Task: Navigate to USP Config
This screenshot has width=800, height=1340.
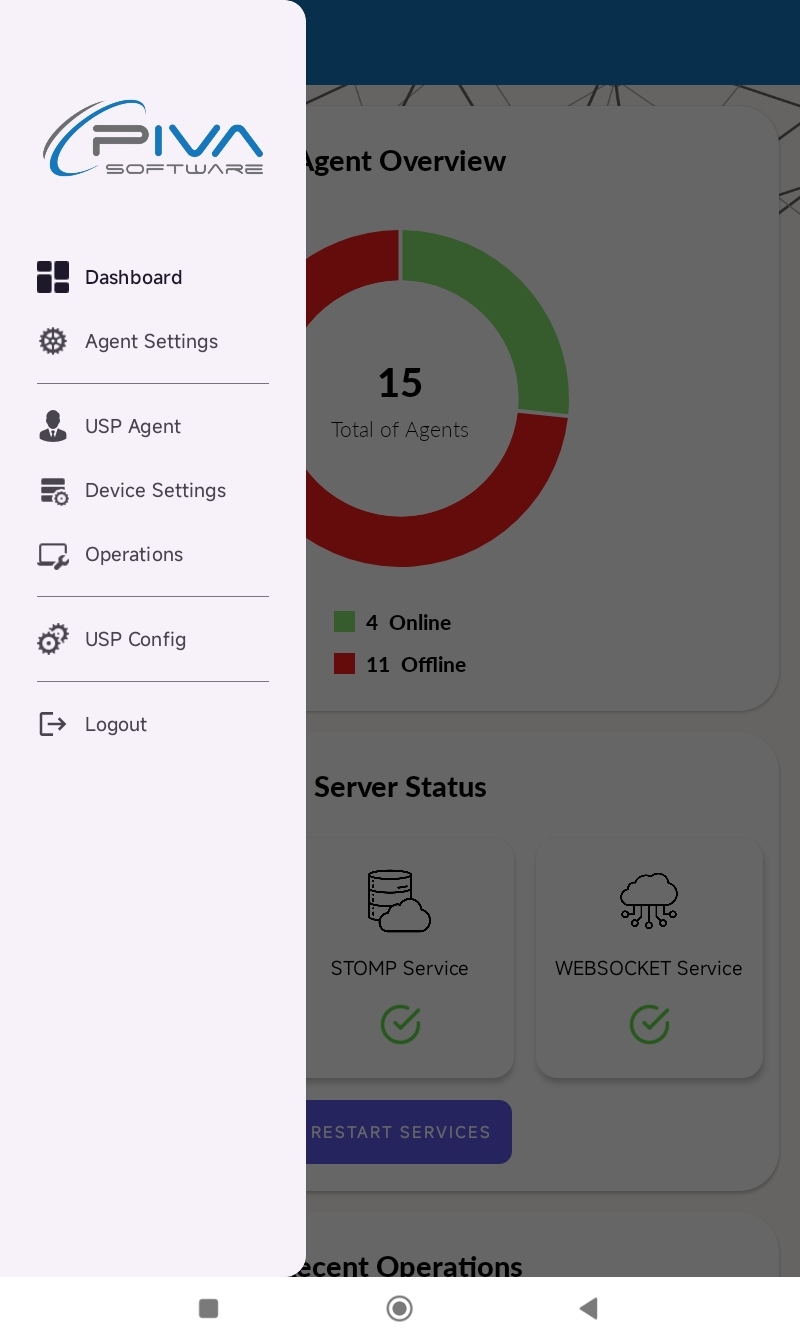Action: 135,639
